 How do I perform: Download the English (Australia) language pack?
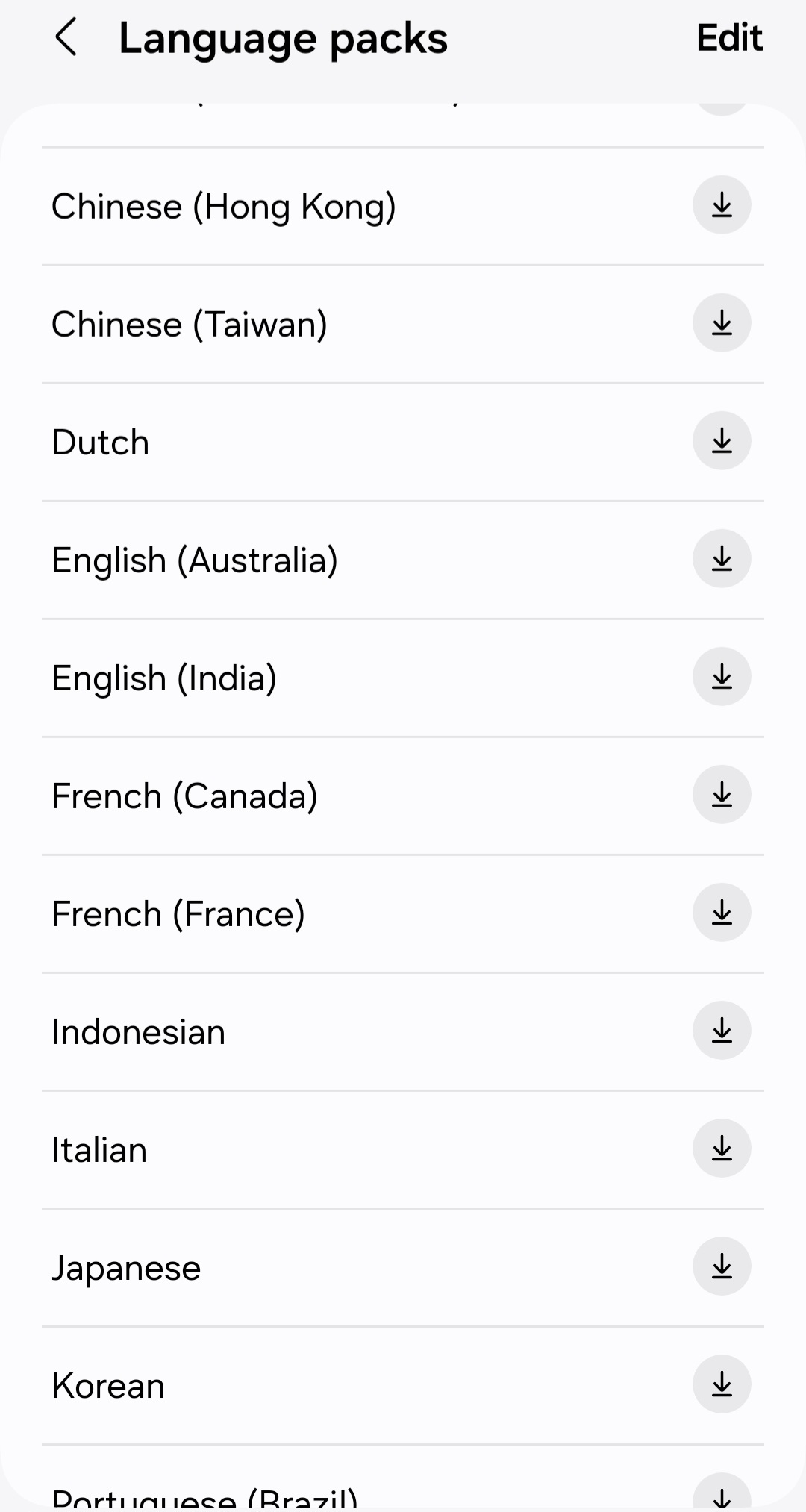tap(721, 558)
